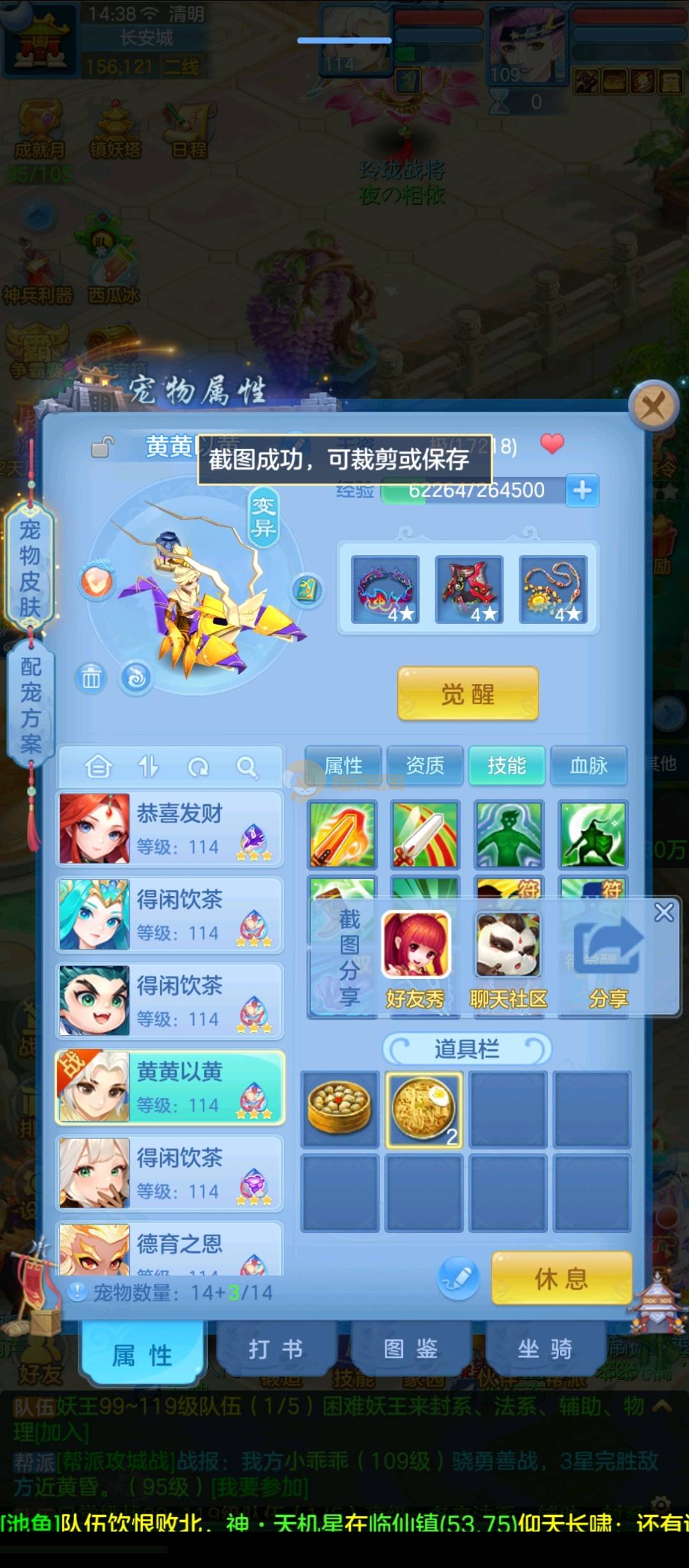689x1568 pixels.
Task: Switch to the 资质 aptitude tab
Action: 425,765
